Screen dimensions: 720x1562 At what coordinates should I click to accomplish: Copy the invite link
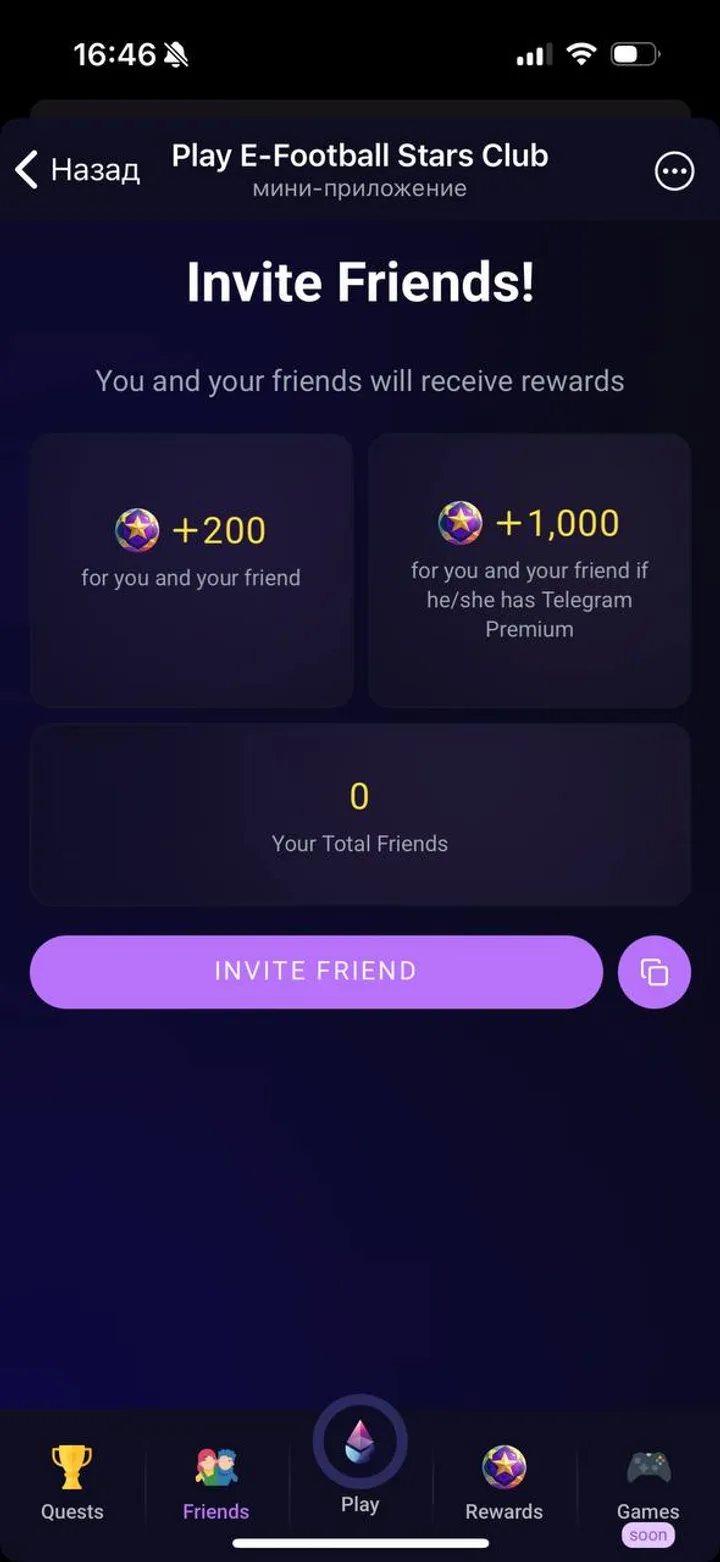(654, 972)
